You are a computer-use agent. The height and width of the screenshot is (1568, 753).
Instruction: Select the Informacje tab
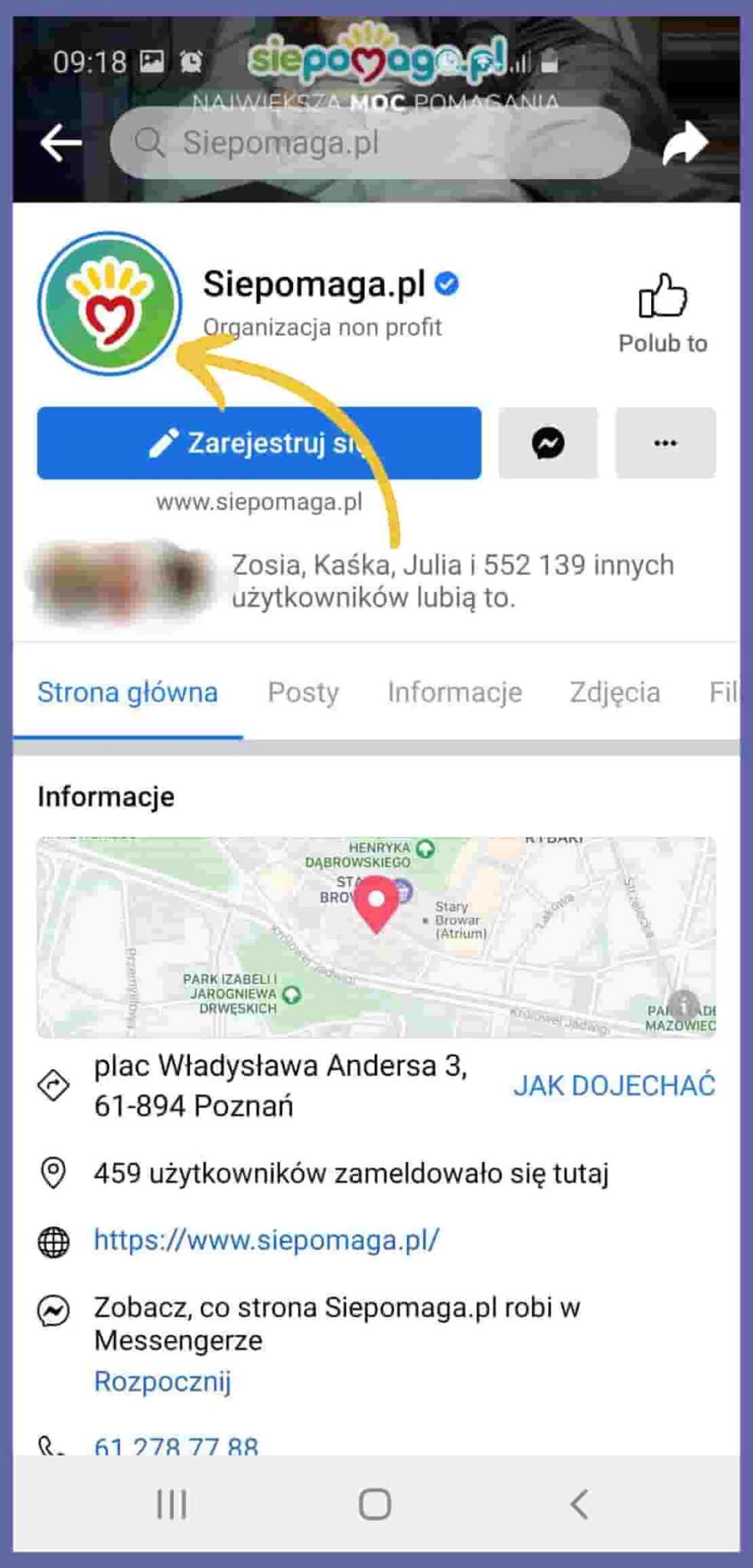pos(455,692)
